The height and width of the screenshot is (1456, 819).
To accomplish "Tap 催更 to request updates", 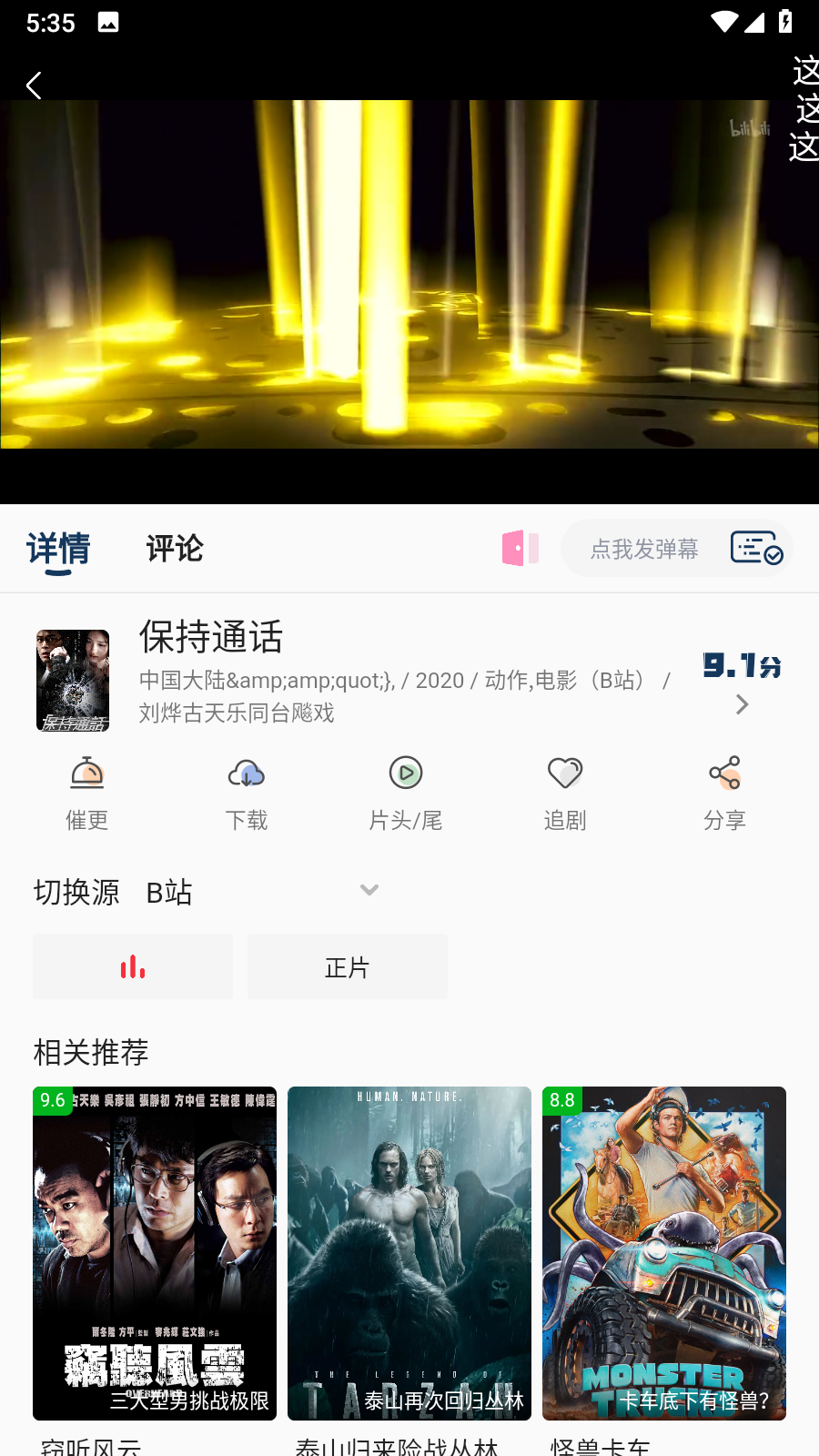I will (87, 794).
